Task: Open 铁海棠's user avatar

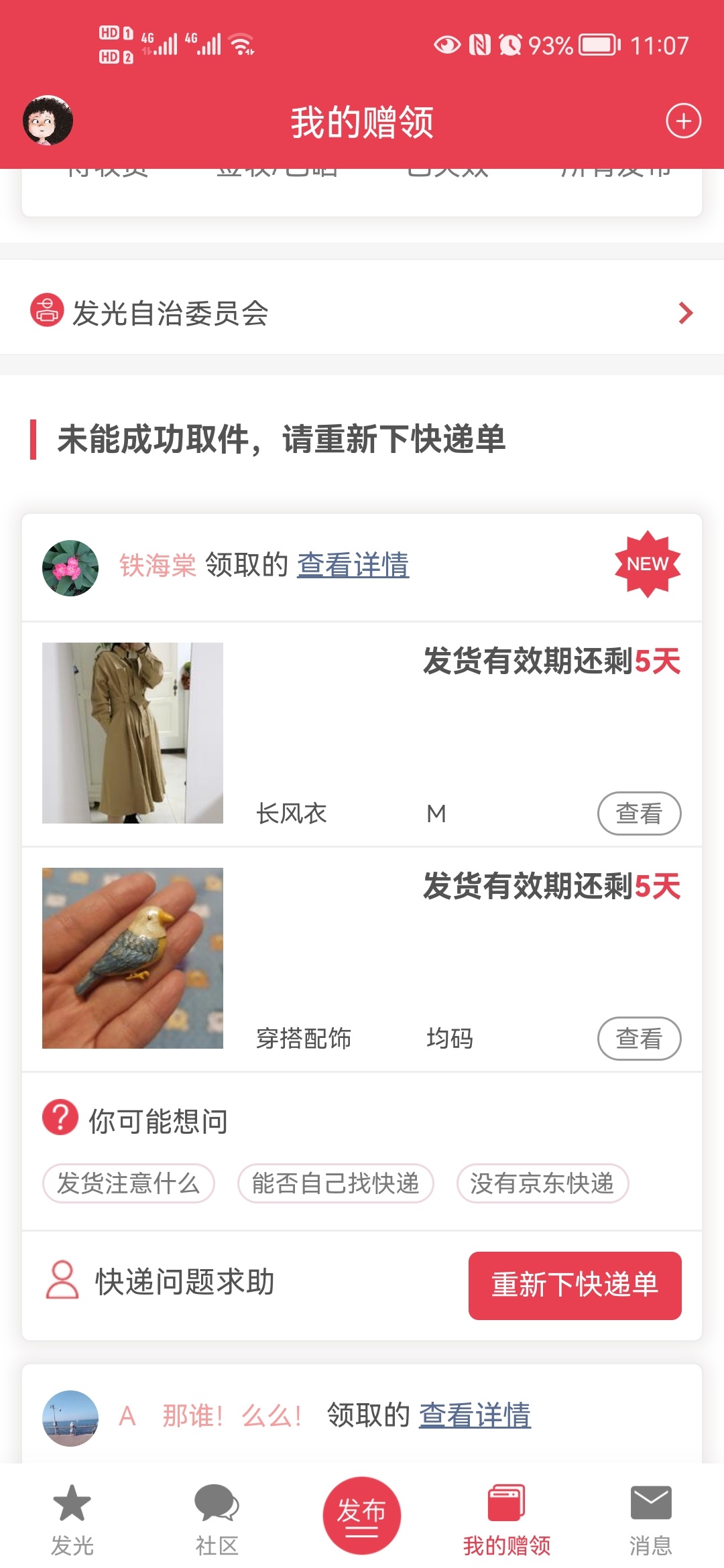Action: coord(70,568)
